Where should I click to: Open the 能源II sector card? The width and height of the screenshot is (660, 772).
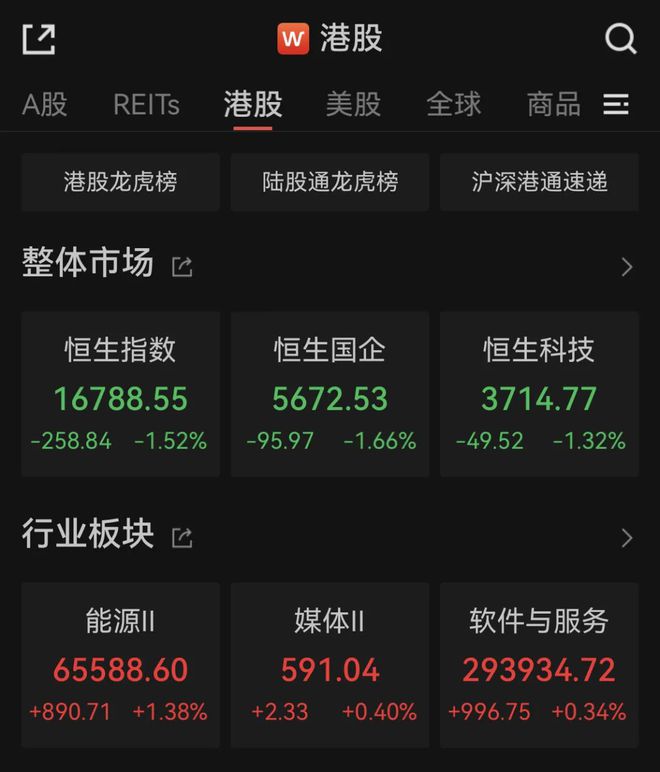point(120,665)
